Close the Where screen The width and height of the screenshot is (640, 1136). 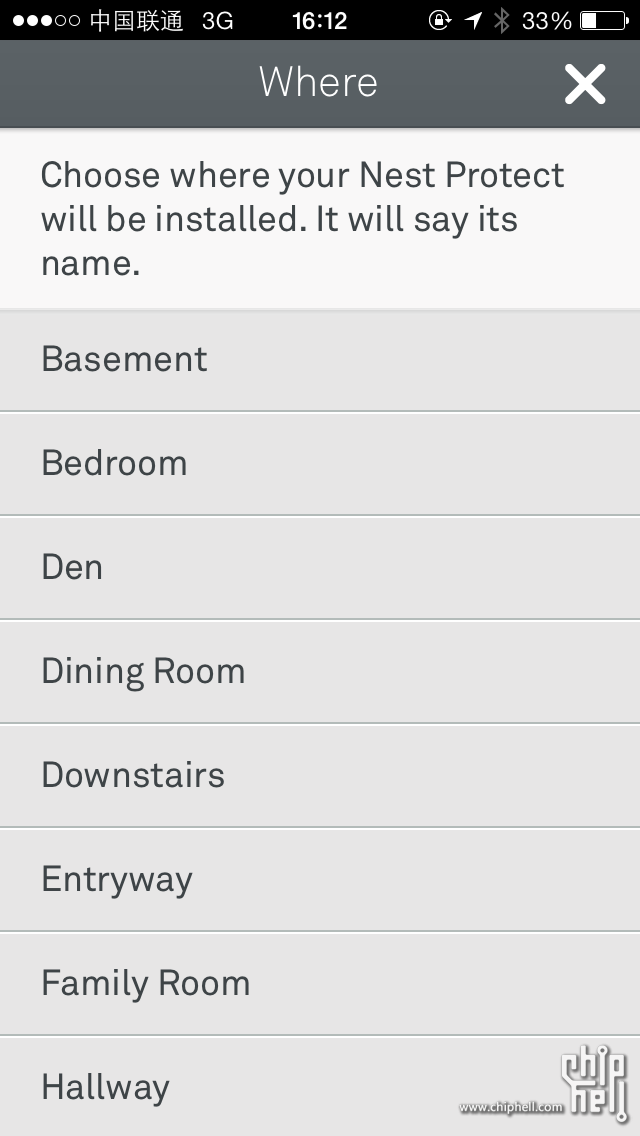tap(585, 84)
